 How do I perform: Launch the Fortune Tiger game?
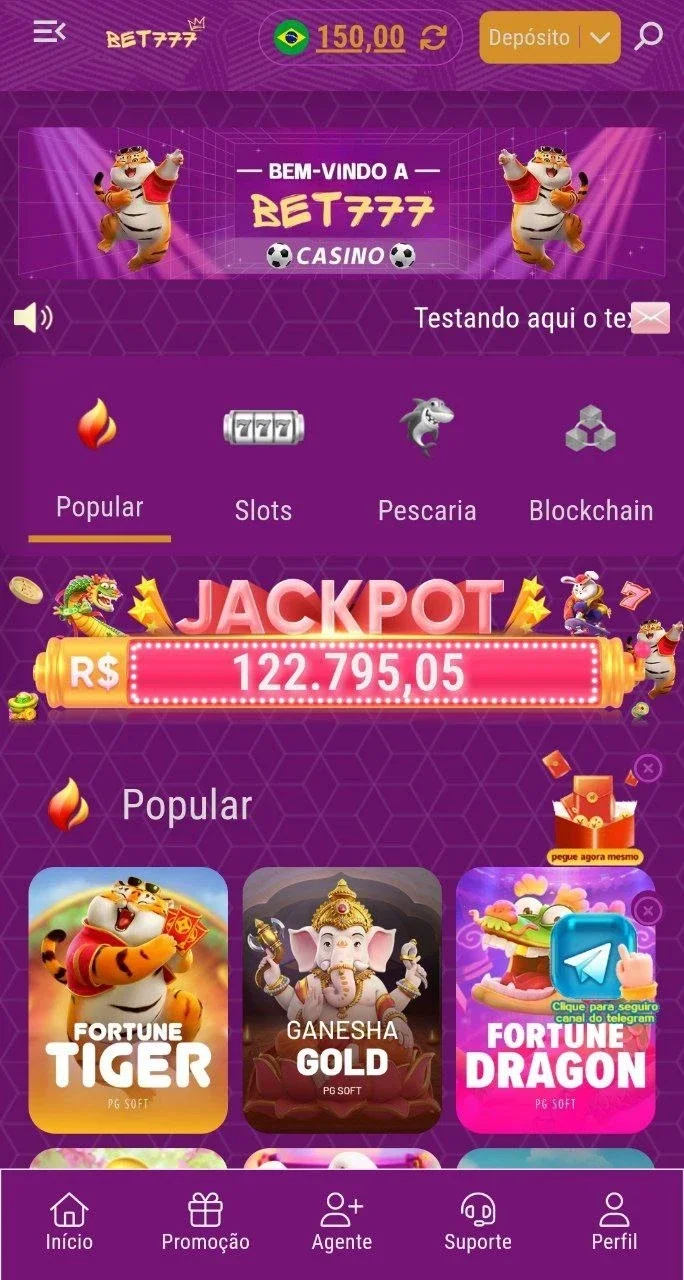pyautogui.click(x=128, y=1000)
